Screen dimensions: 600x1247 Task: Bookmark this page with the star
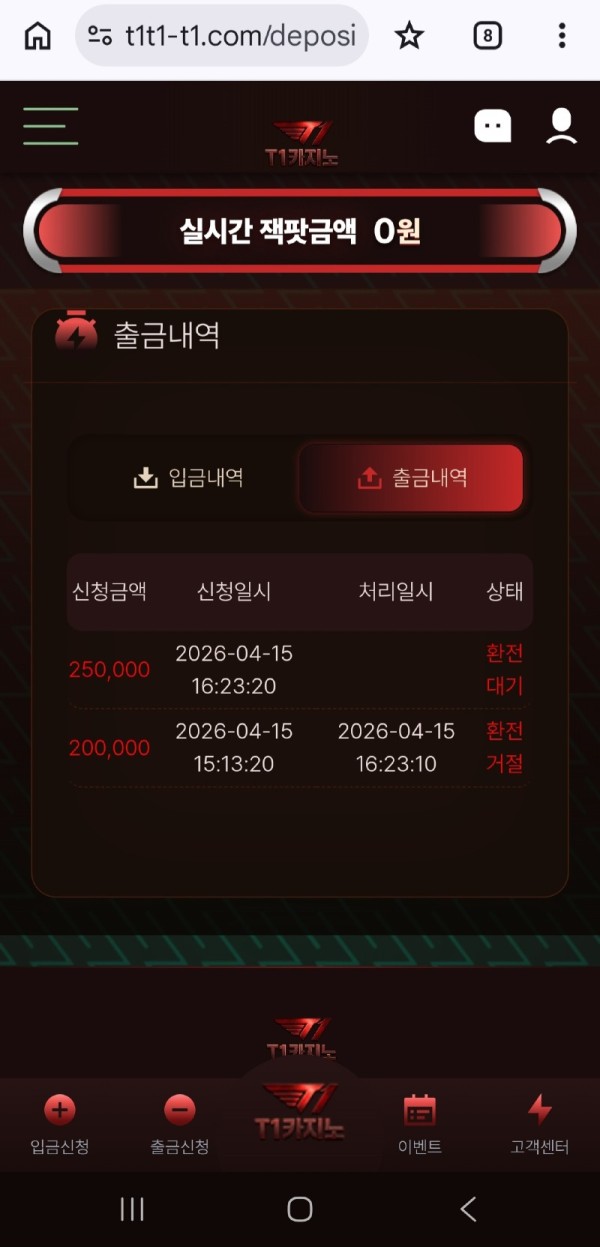pos(409,37)
